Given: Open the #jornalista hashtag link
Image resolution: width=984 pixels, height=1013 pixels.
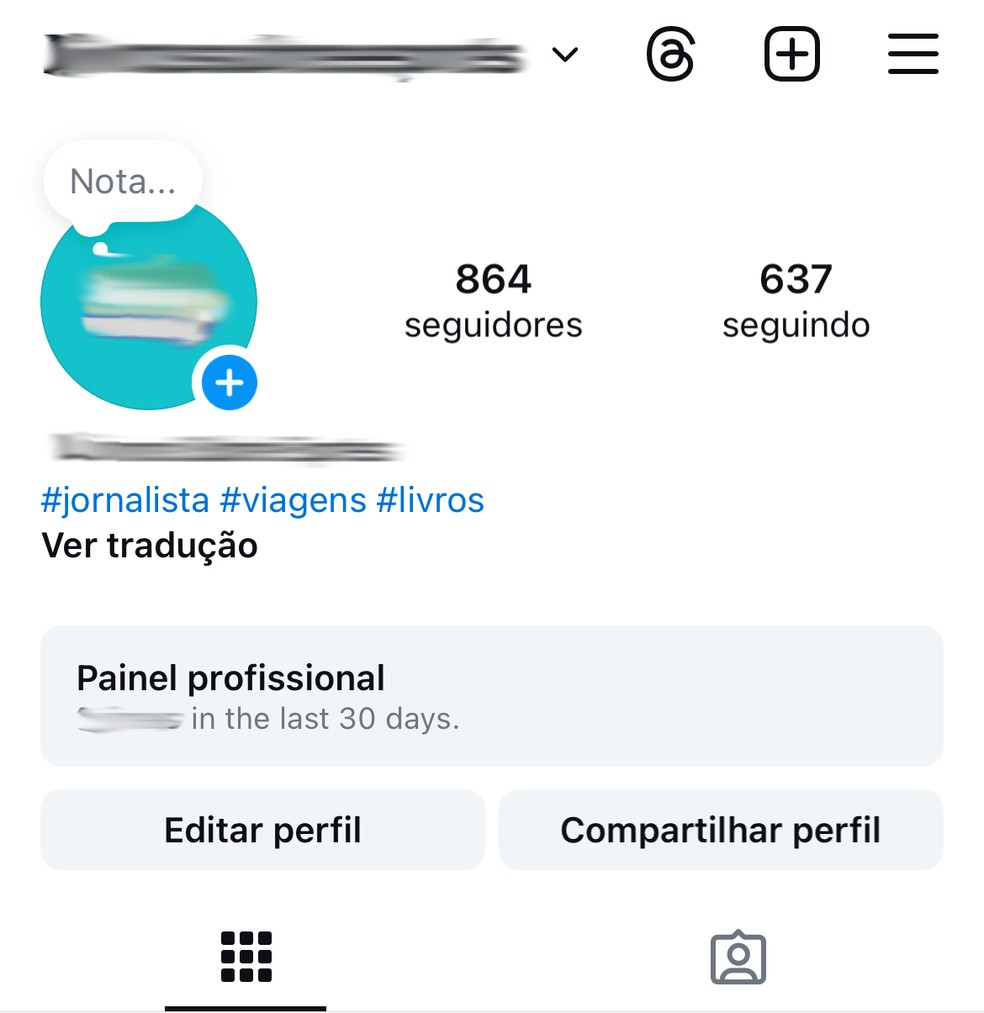Looking at the screenshot, I should tap(122, 500).
